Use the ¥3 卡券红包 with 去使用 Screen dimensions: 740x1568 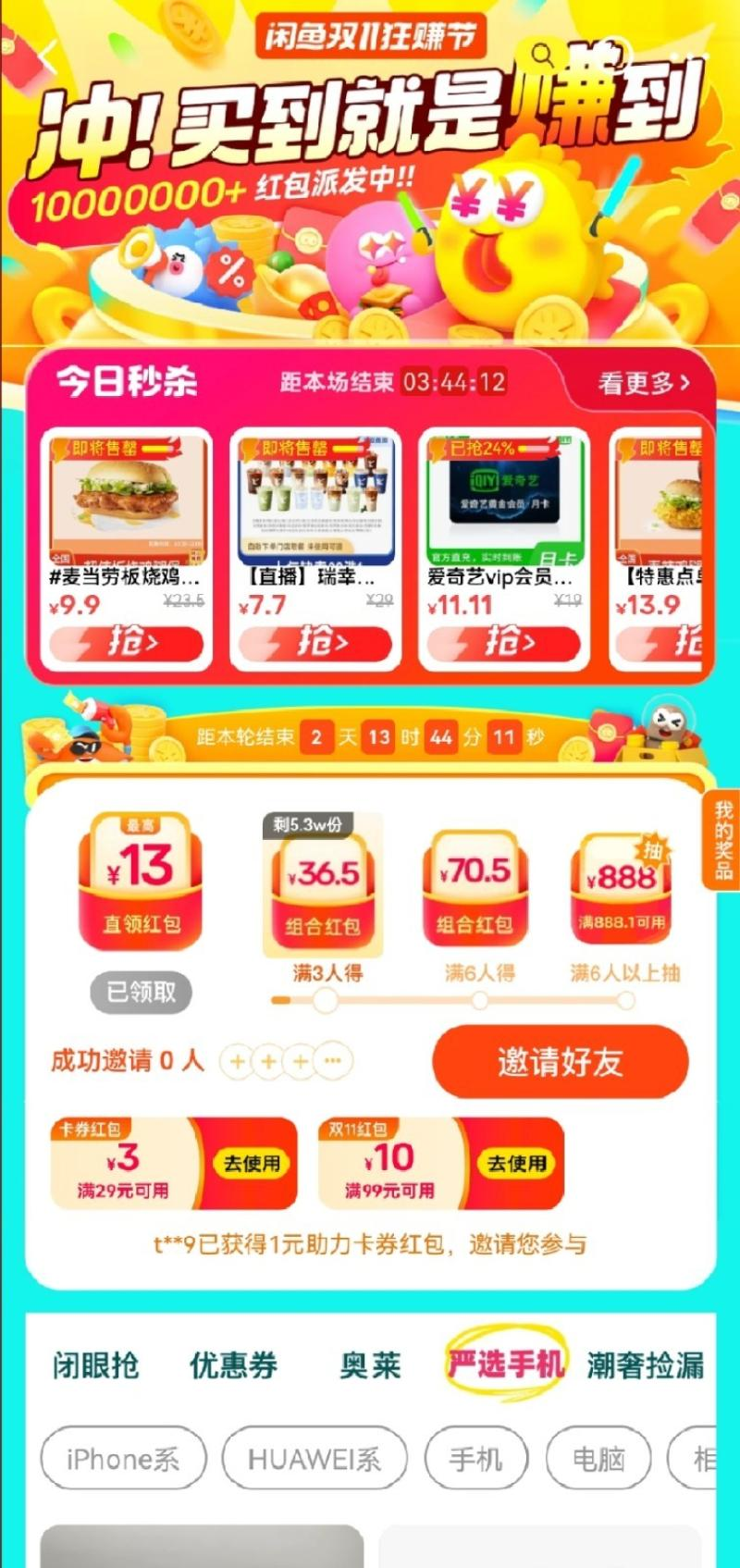pyautogui.click(x=252, y=1164)
